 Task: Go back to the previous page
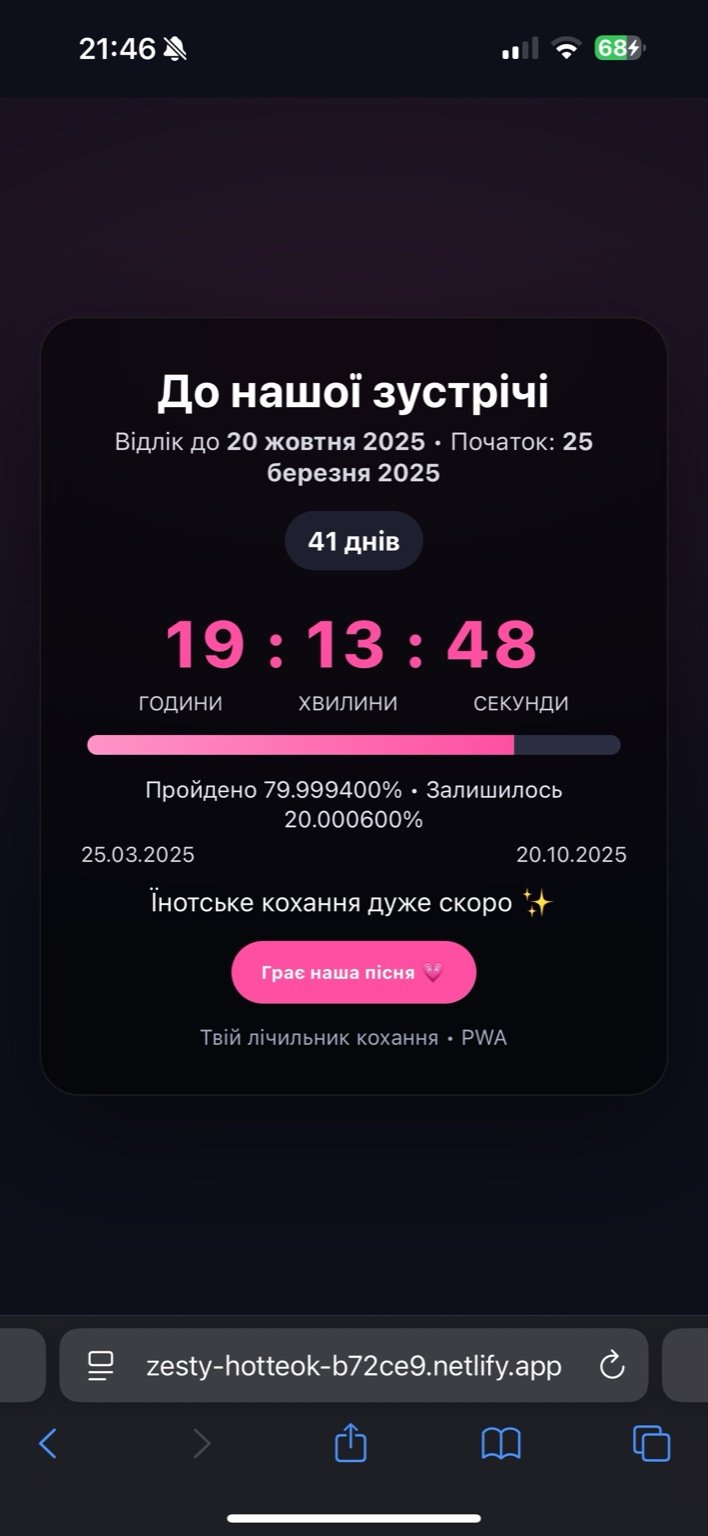(x=47, y=1444)
